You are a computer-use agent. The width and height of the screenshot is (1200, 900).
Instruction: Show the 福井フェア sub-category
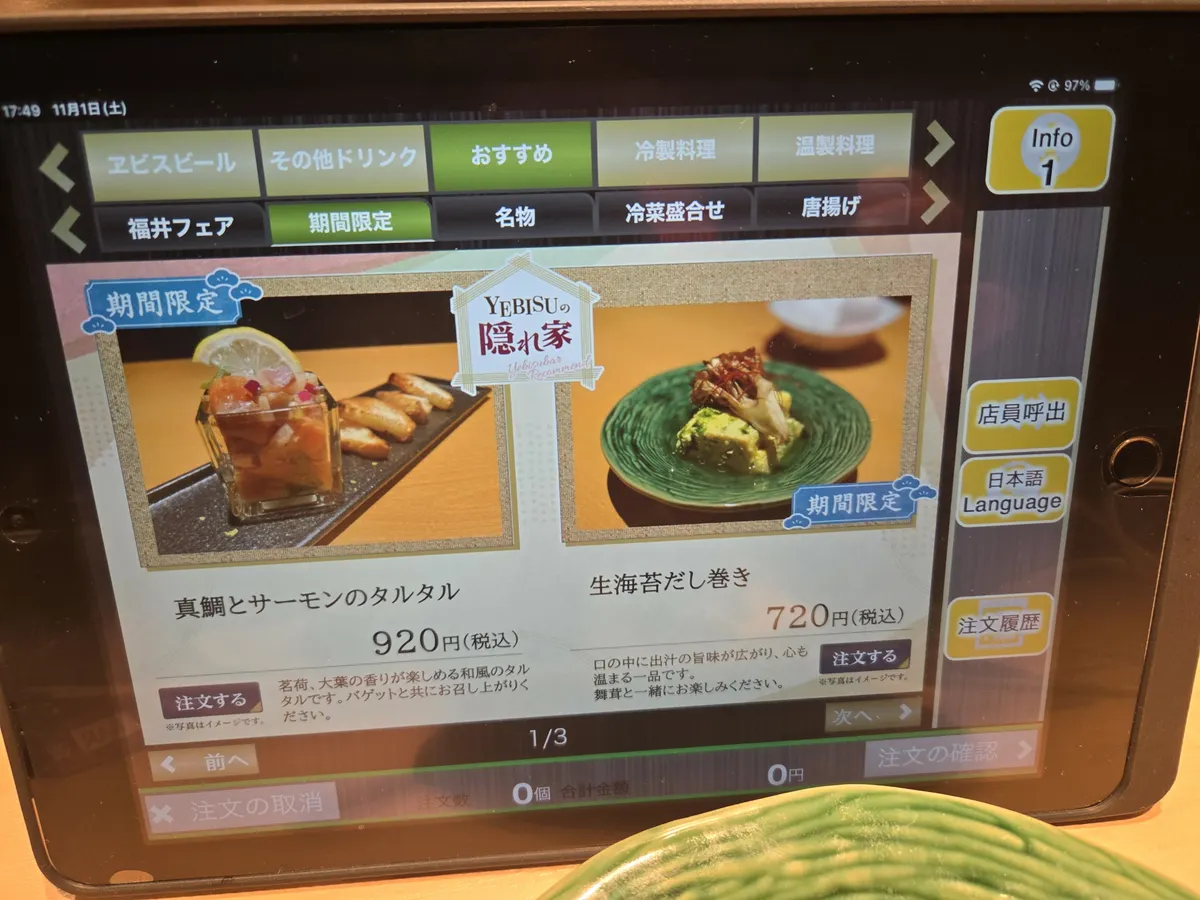click(180, 227)
